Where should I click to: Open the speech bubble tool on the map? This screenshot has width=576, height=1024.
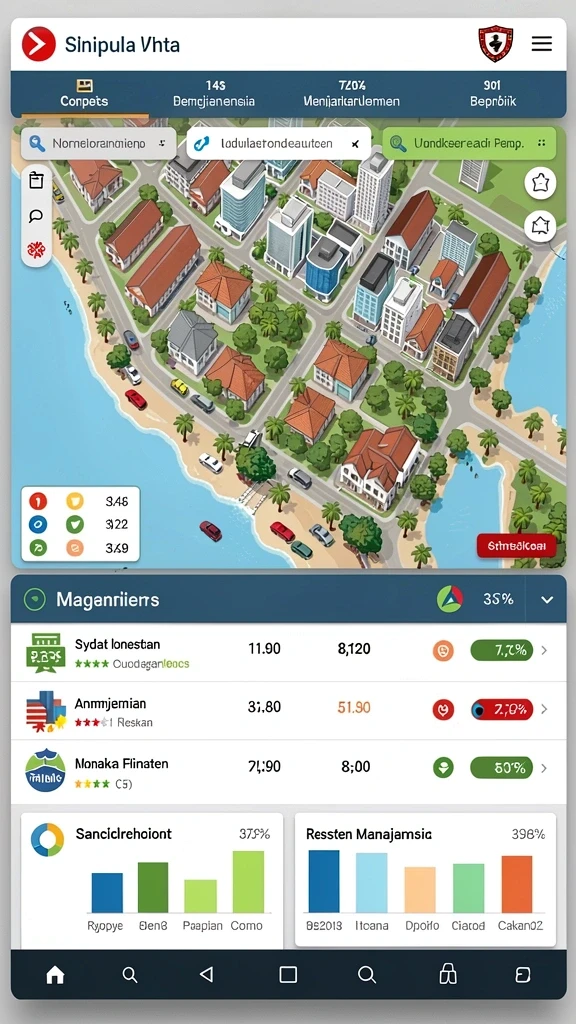36,216
